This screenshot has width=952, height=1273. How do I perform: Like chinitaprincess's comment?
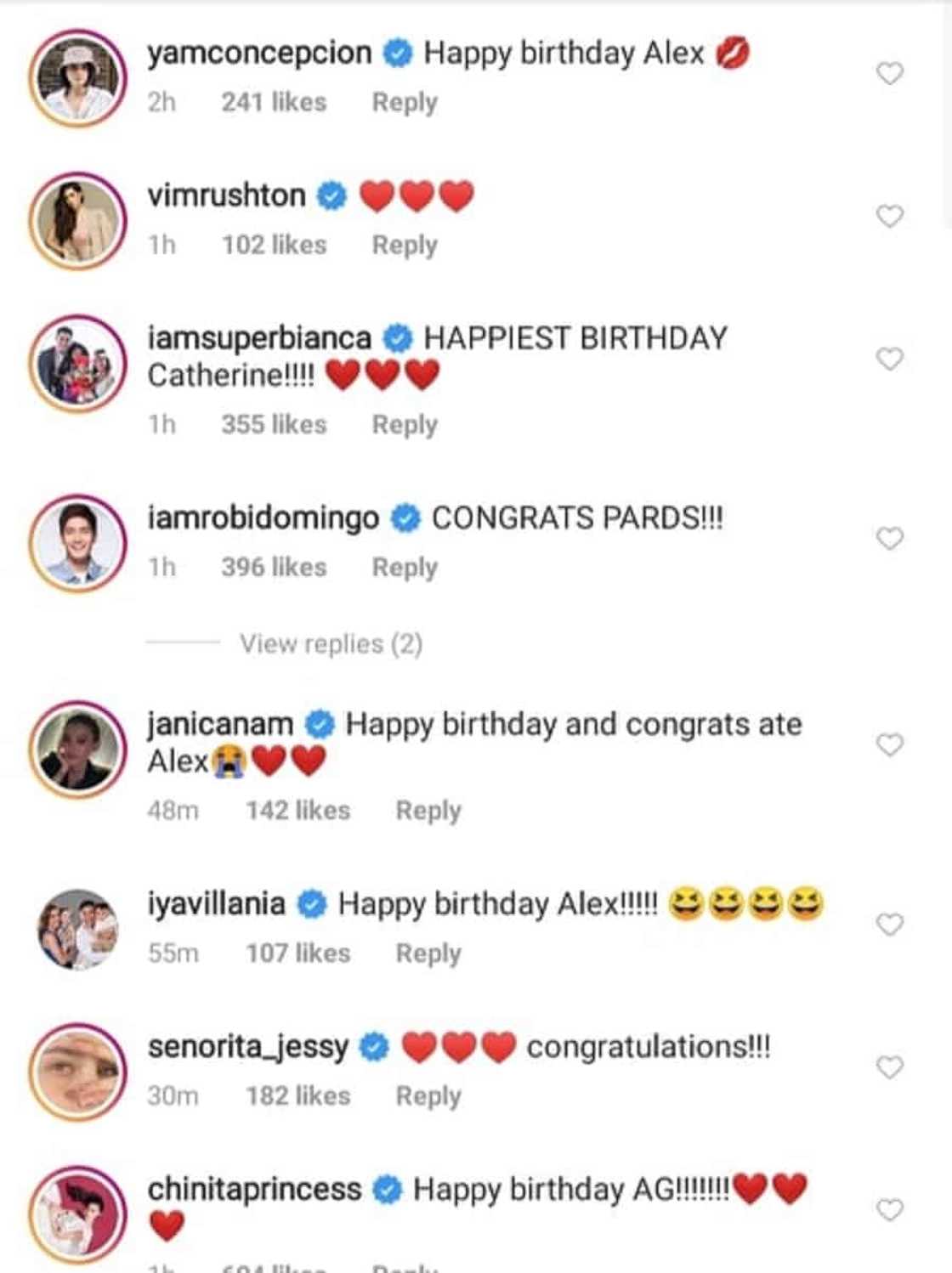(889, 1210)
